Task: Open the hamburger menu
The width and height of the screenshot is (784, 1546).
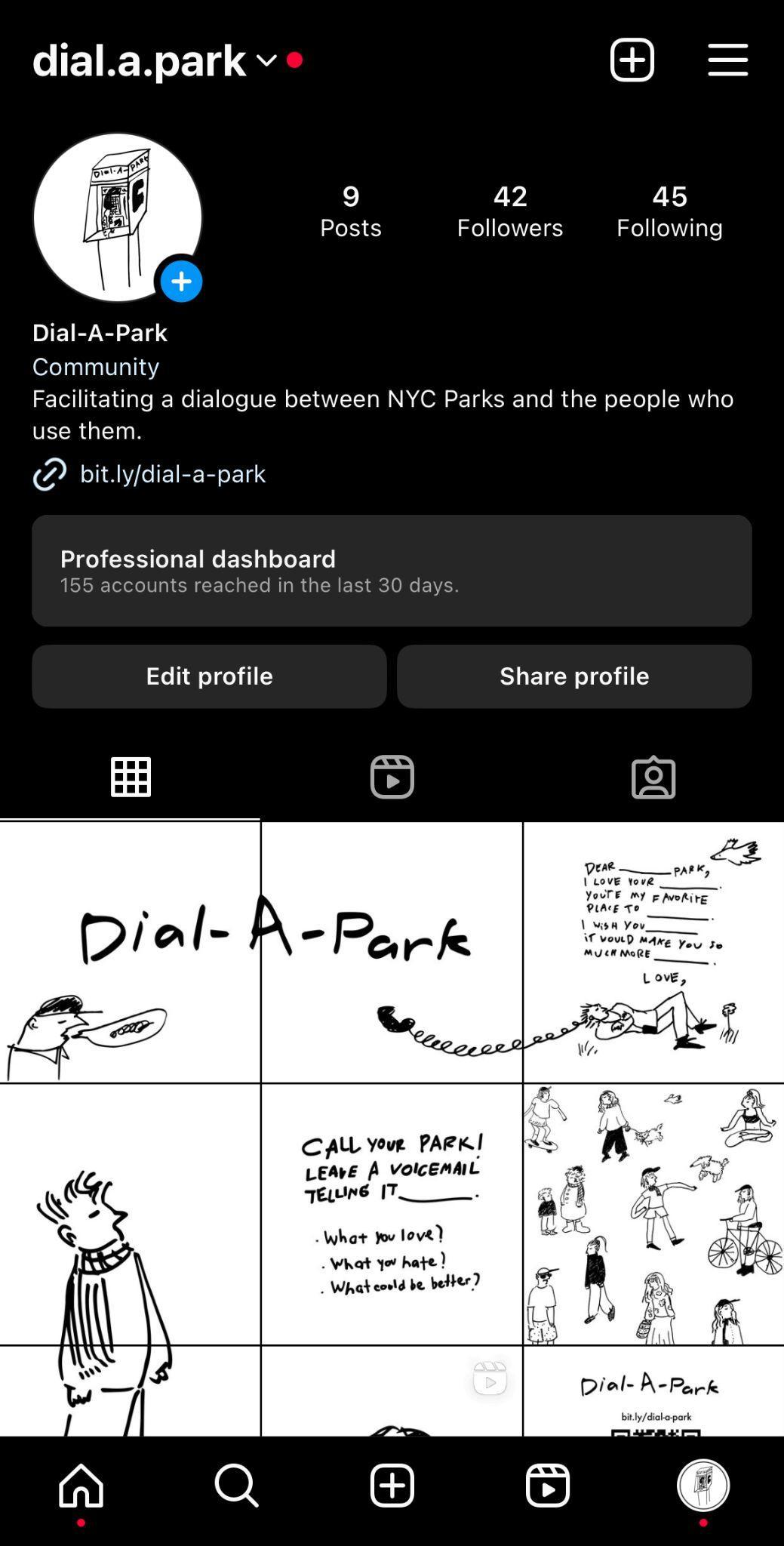Action: click(x=727, y=60)
